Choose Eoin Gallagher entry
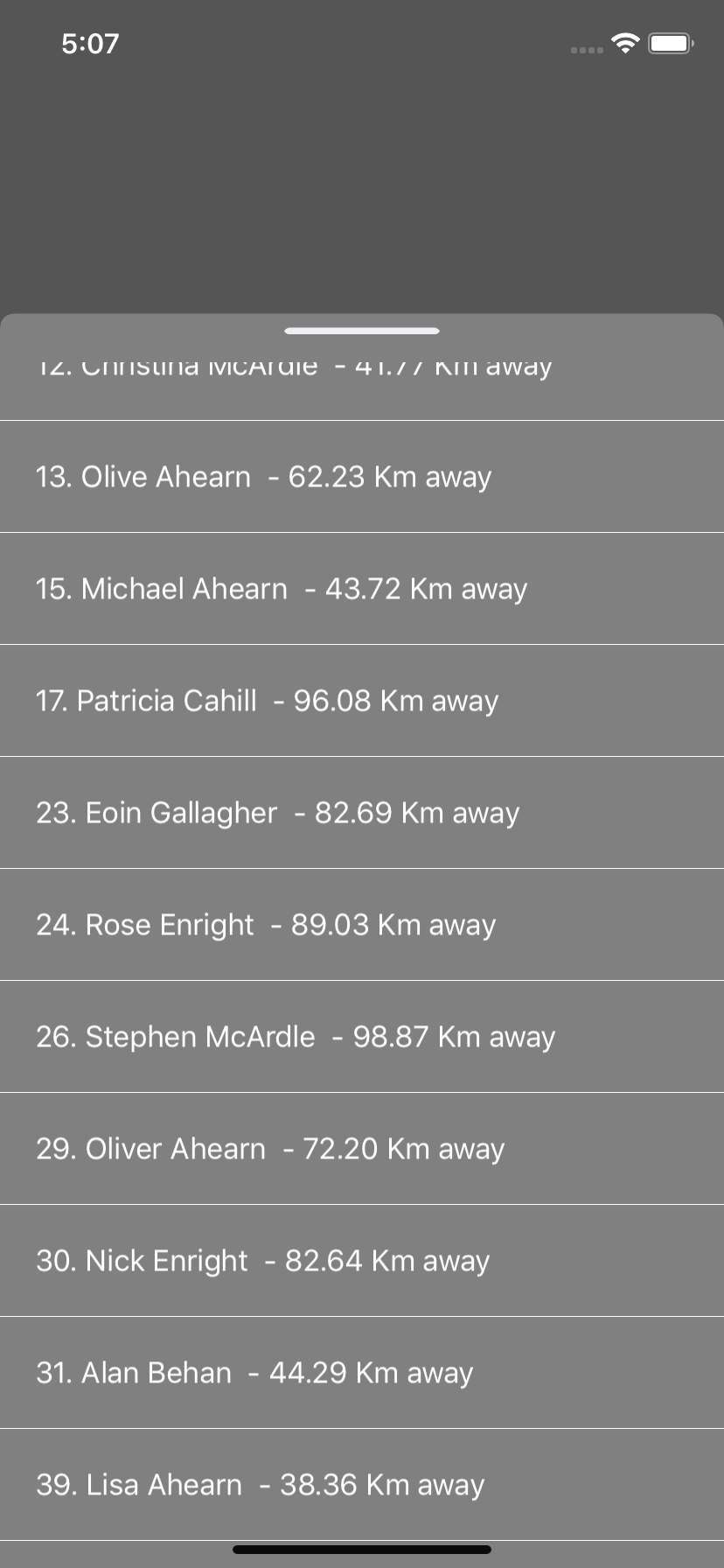The width and height of the screenshot is (724, 1568). pyautogui.click(x=362, y=813)
